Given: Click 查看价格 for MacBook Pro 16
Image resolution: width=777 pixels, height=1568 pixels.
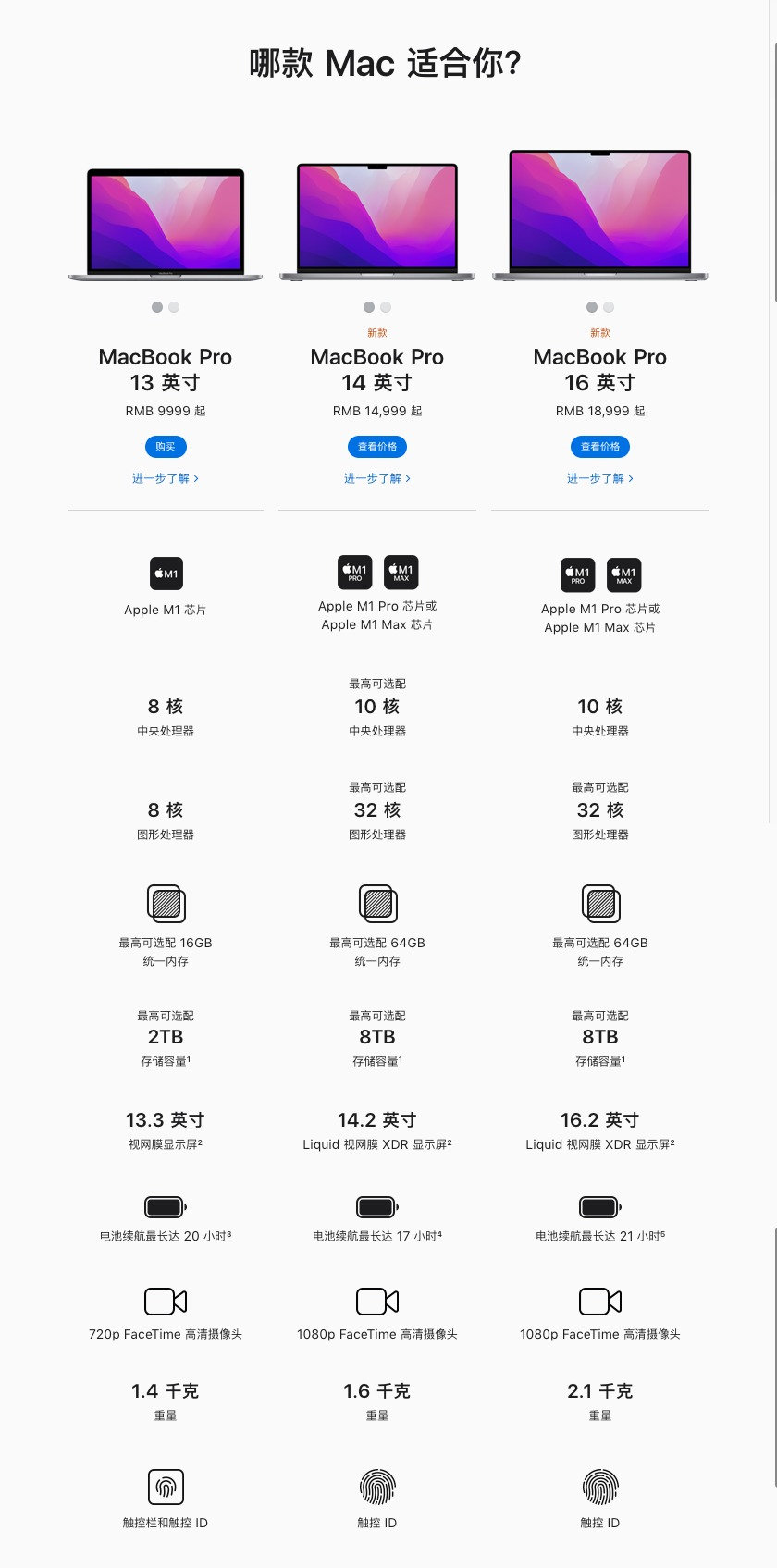Looking at the screenshot, I should 599,447.
